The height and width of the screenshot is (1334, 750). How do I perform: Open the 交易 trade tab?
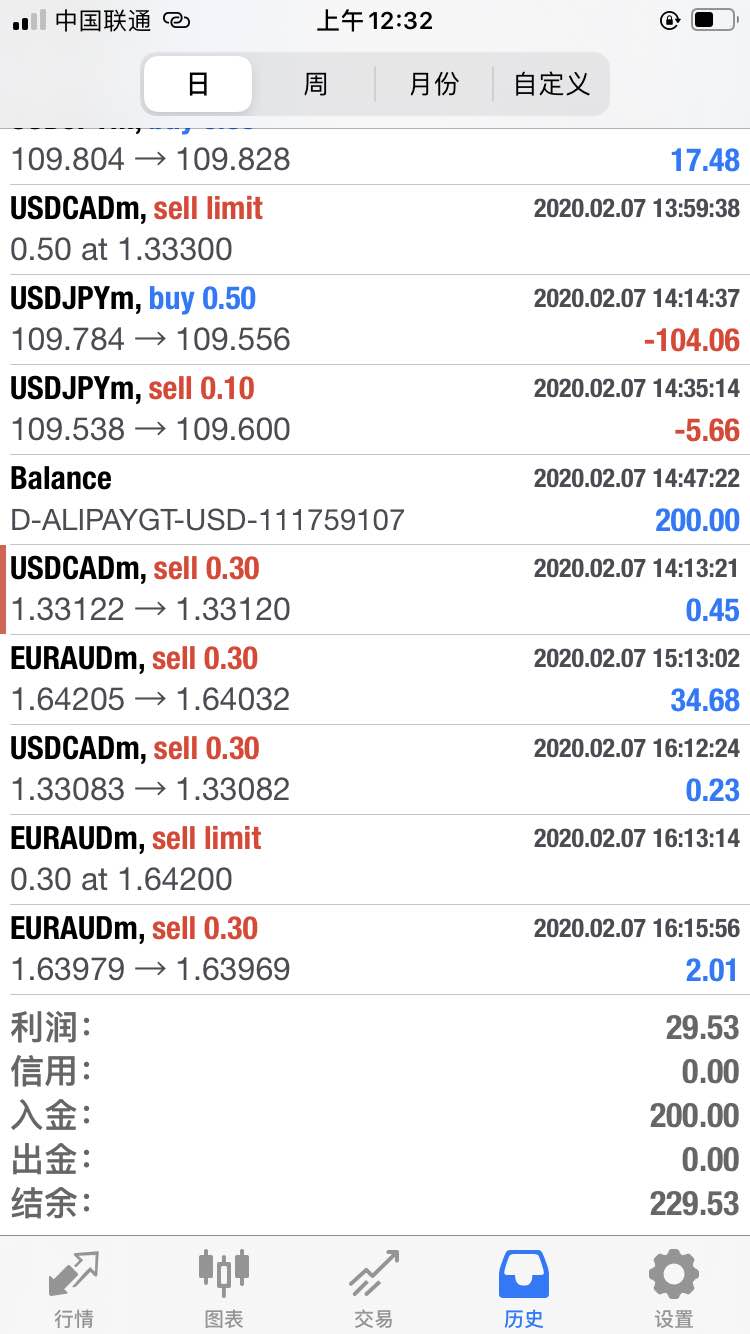[x=374, y=1288]
